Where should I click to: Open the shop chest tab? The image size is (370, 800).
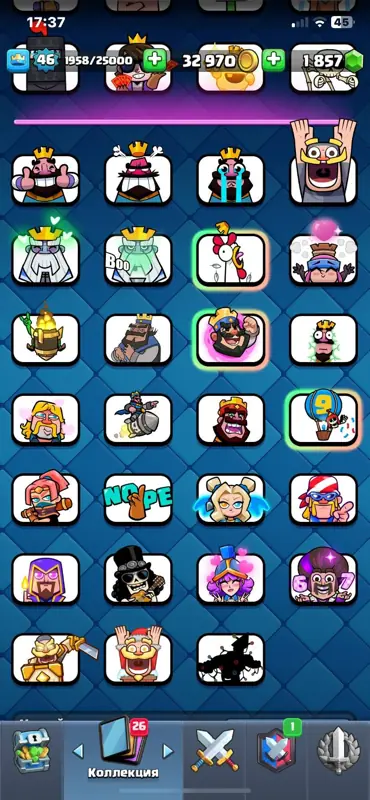point(31,751)
